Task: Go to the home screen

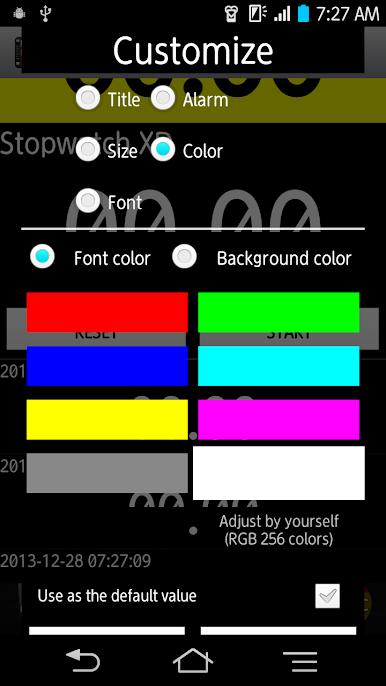Action: point(193,660)
